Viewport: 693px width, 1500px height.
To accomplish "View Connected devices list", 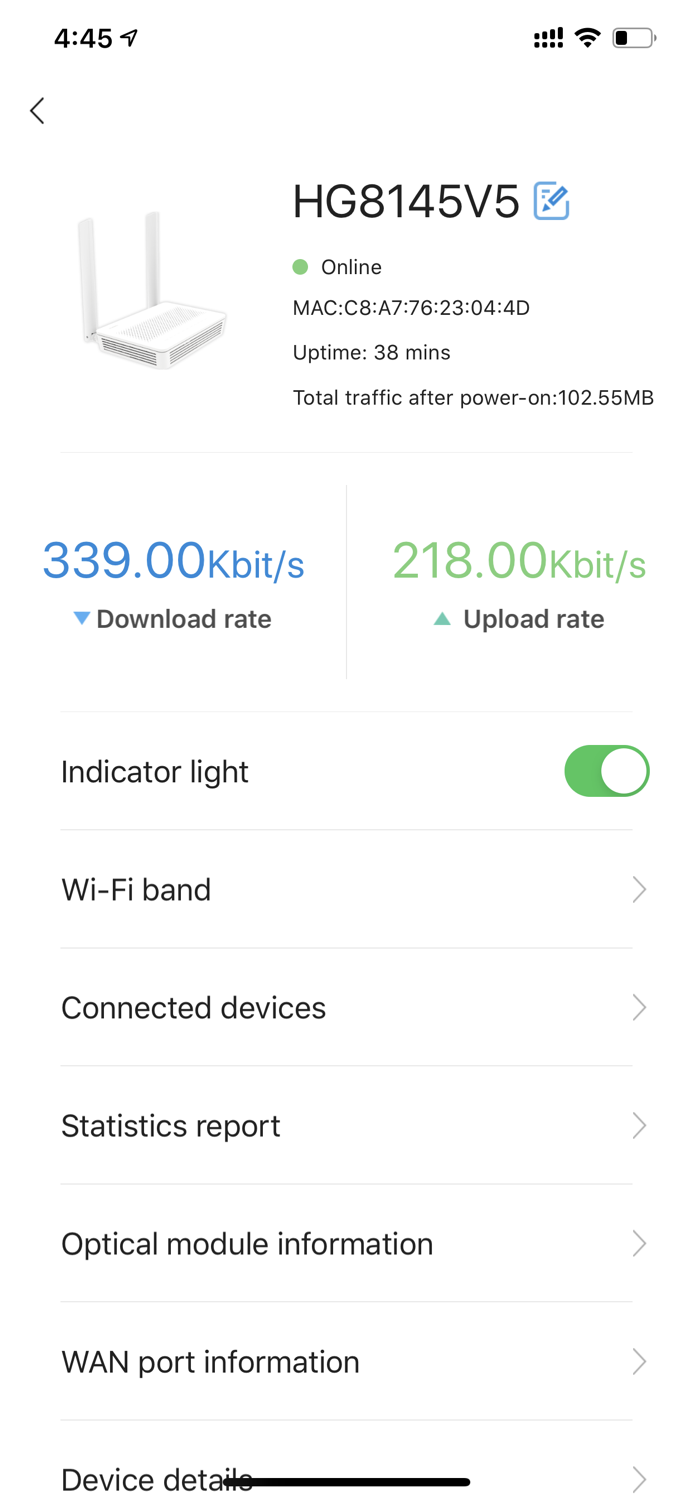I will pos(346,1007).
